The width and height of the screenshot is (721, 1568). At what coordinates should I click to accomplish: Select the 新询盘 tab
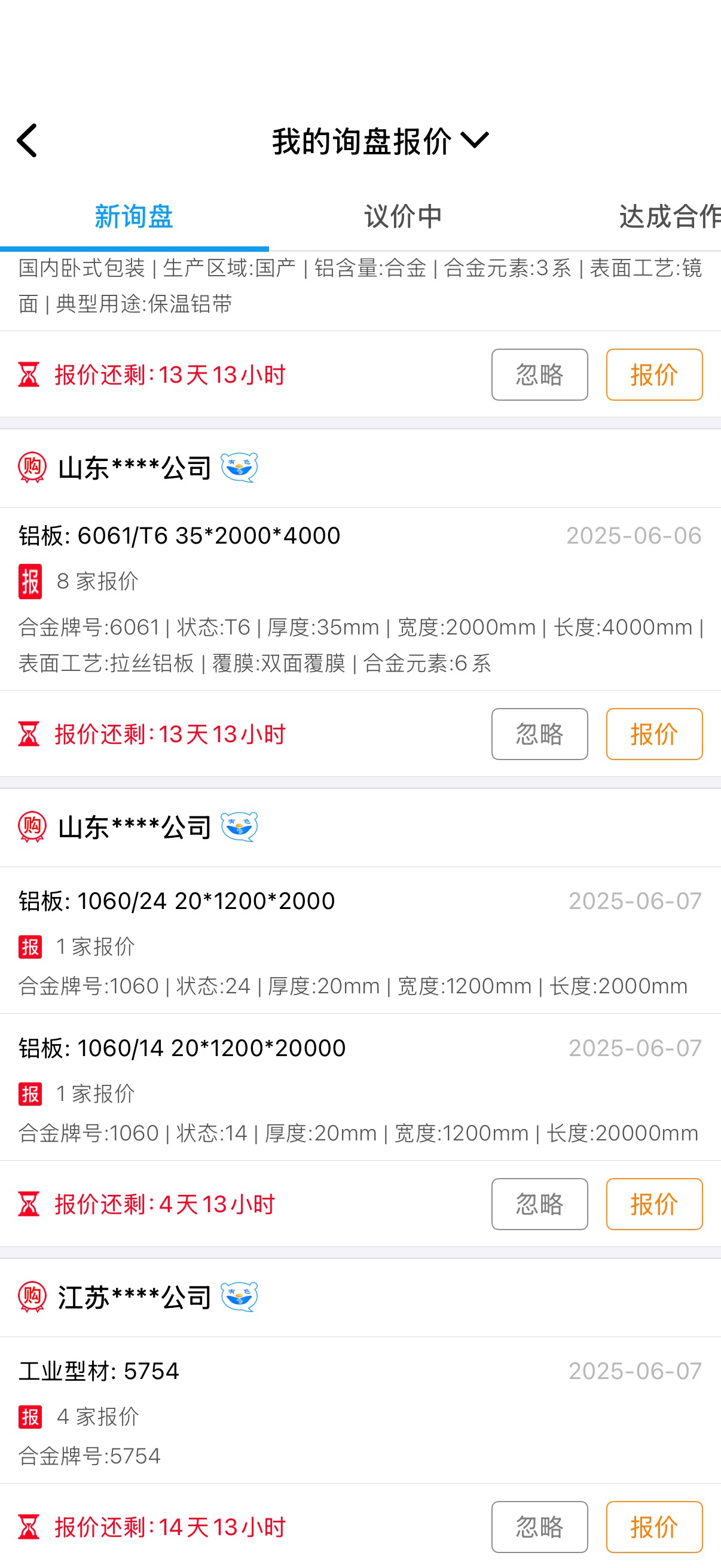click(x=134, y=216)
